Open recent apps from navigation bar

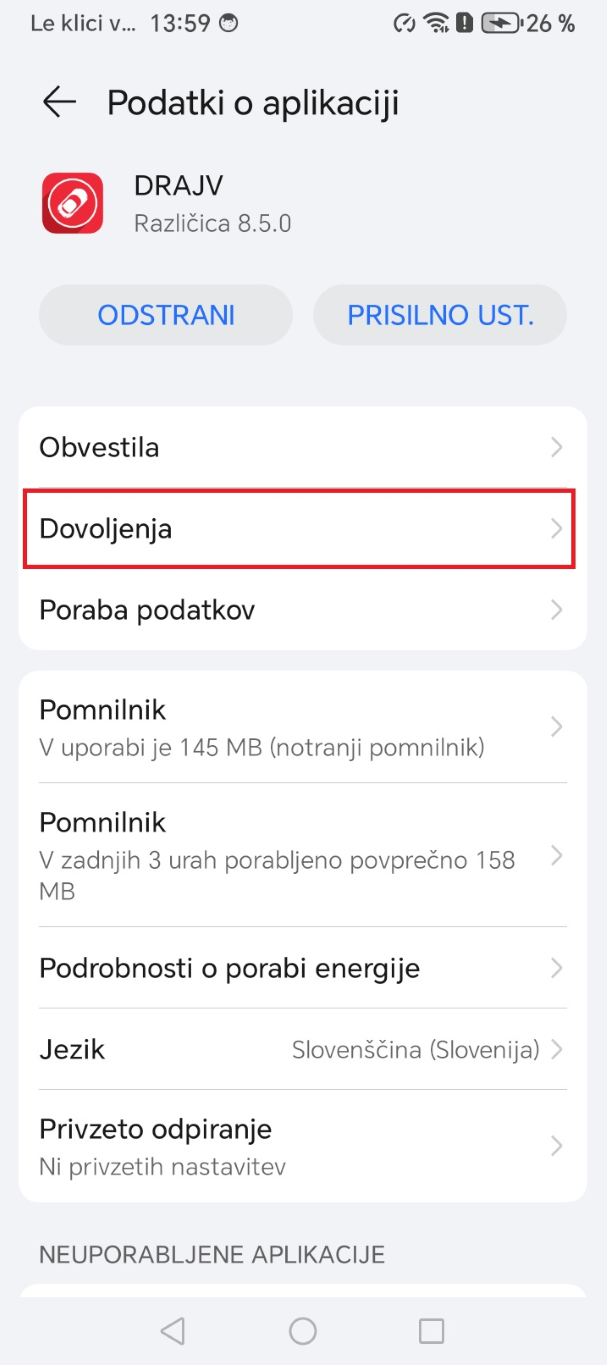coord(431,1330)
